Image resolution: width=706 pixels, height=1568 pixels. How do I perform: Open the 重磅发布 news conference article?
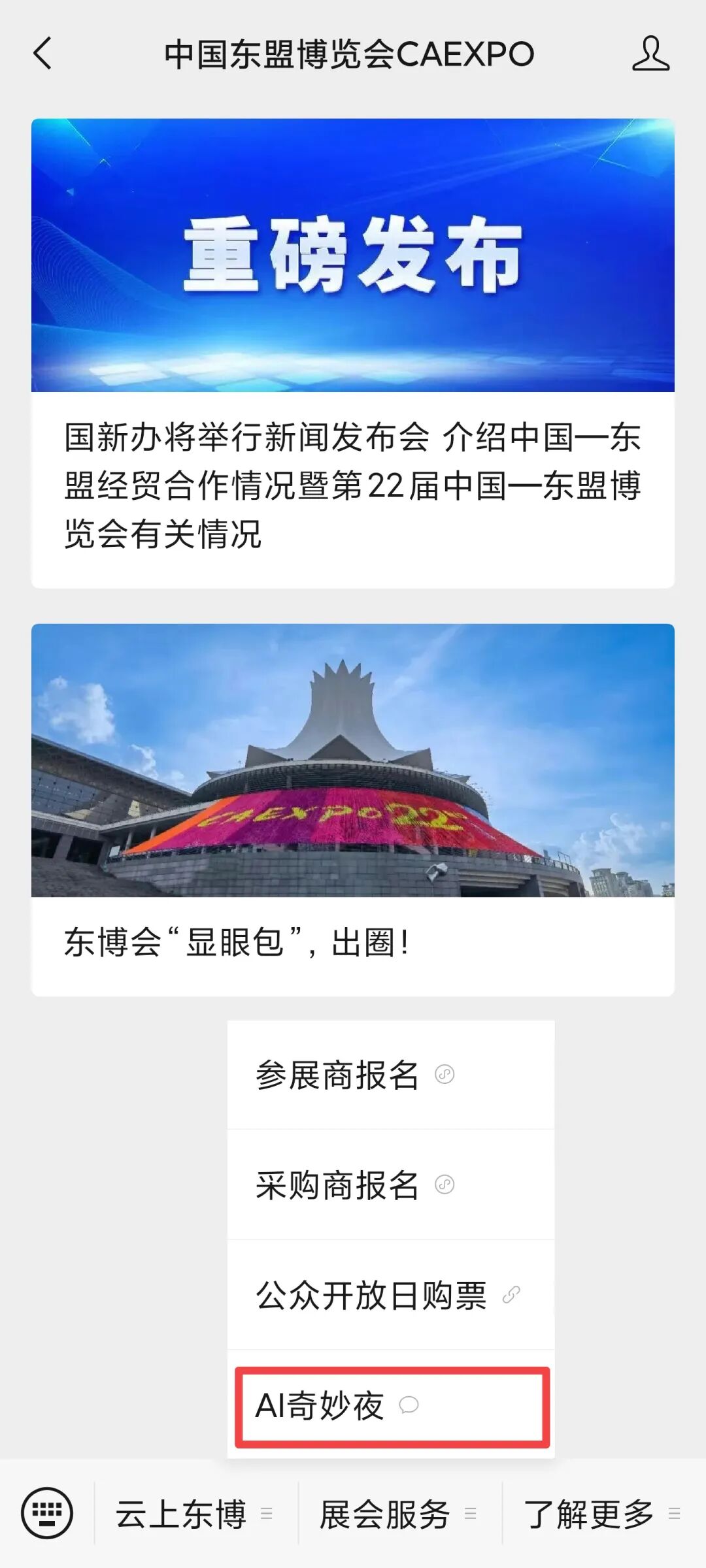tap(353, 353)
